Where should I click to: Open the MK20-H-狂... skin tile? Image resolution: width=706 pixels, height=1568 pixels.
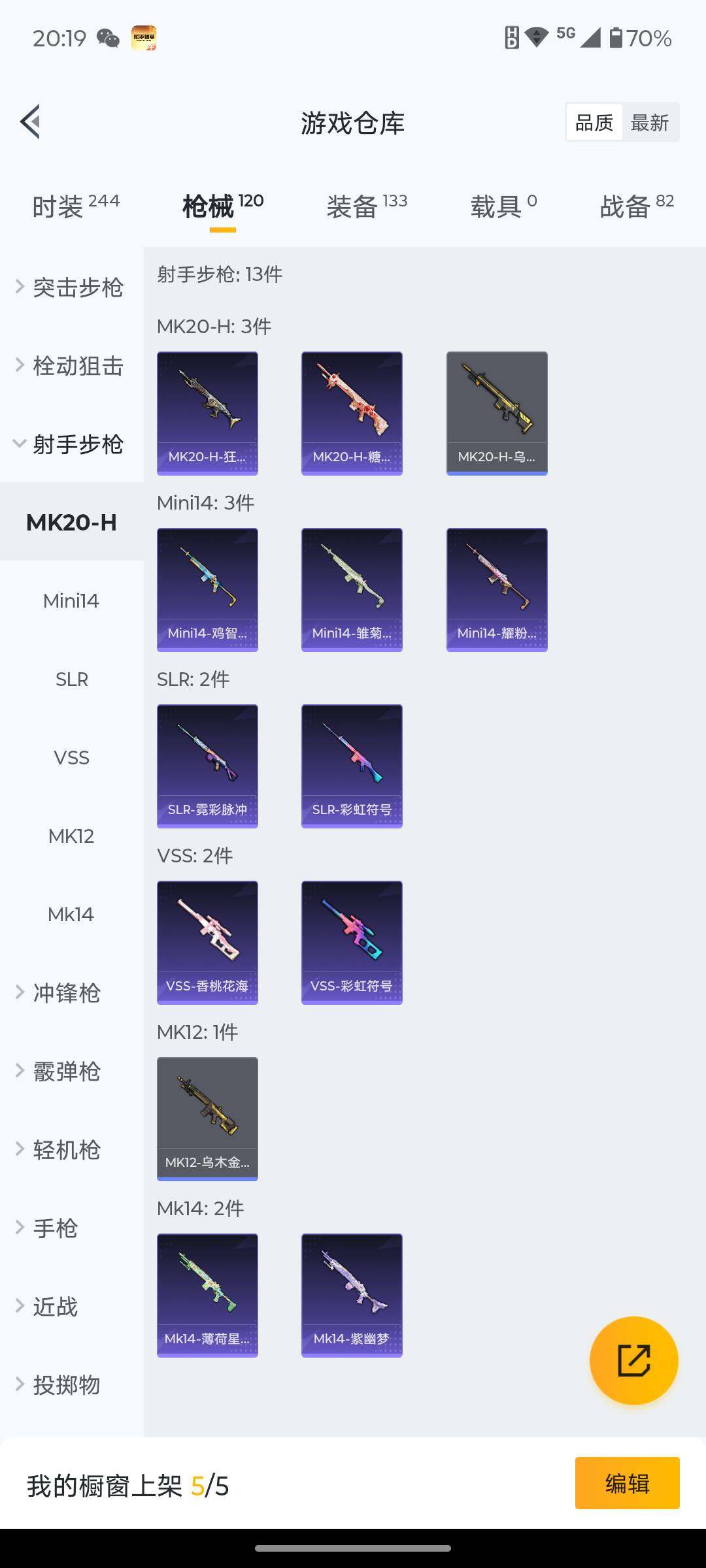pyautogui.click(x=207, y=413)
